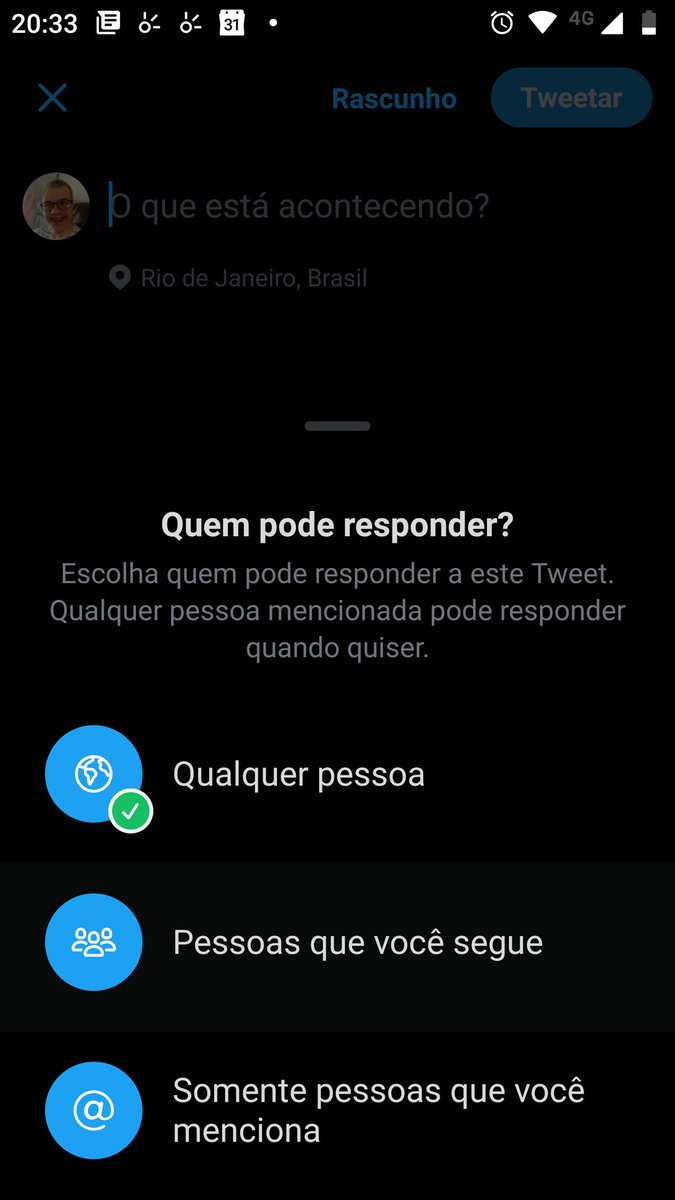Screen dimensions: 675x1200
Task: Tap the bottom sheet drag handle
Action: pyautogui.click(x=338, y=426)
